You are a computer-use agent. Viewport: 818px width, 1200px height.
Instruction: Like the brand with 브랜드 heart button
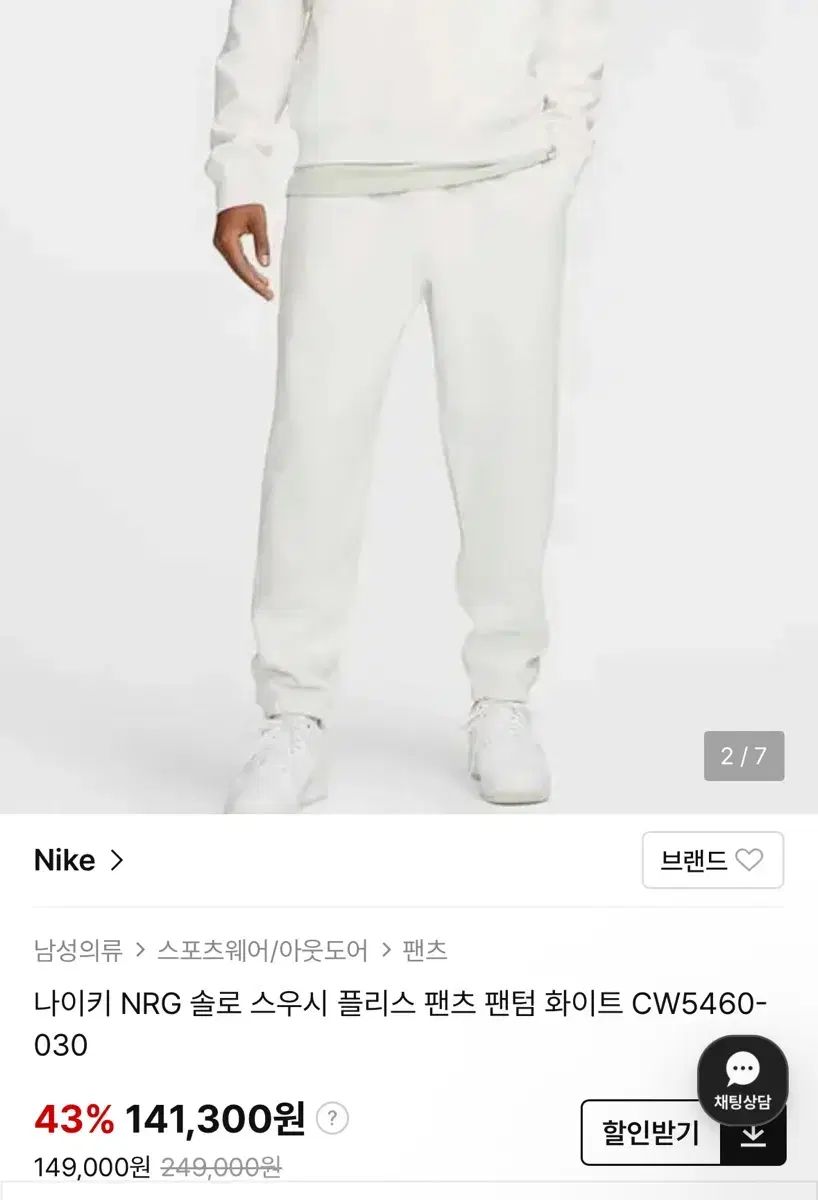coord(712,860)
